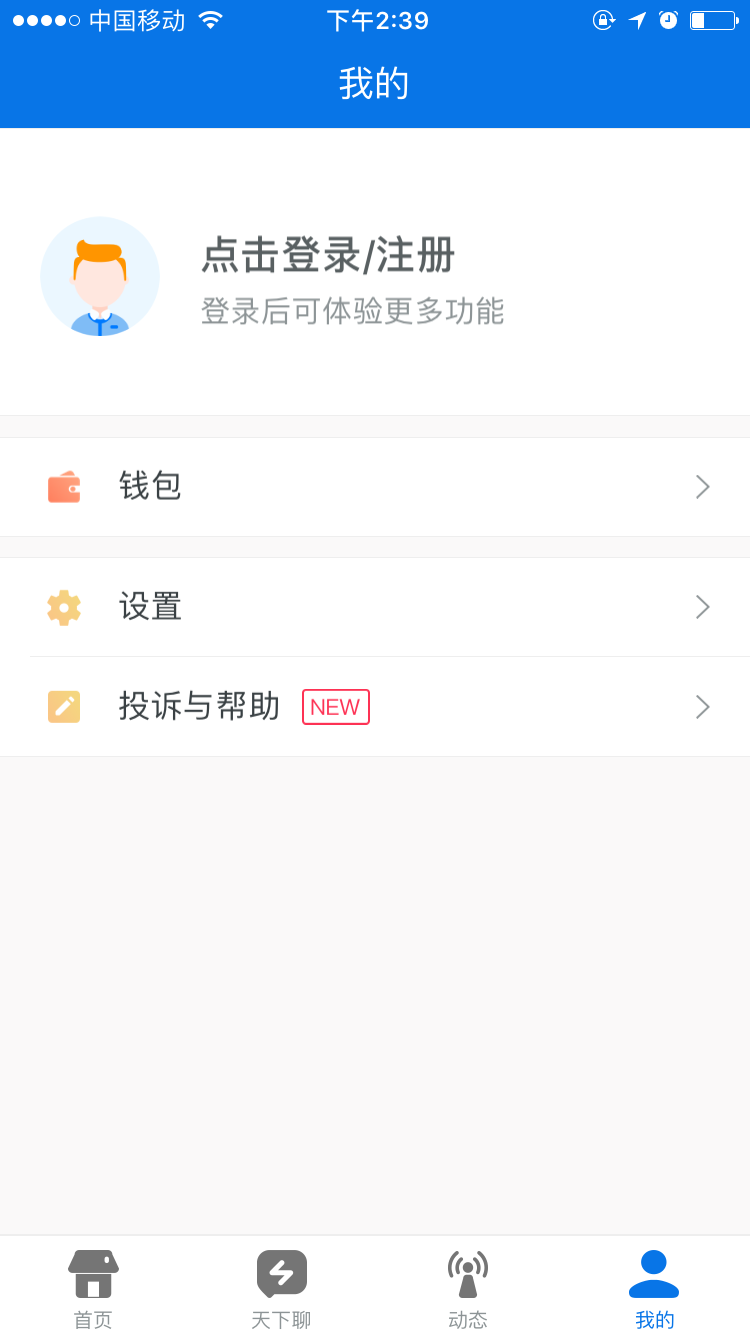Open the 设置 settings row

click(x=375, y=607)
